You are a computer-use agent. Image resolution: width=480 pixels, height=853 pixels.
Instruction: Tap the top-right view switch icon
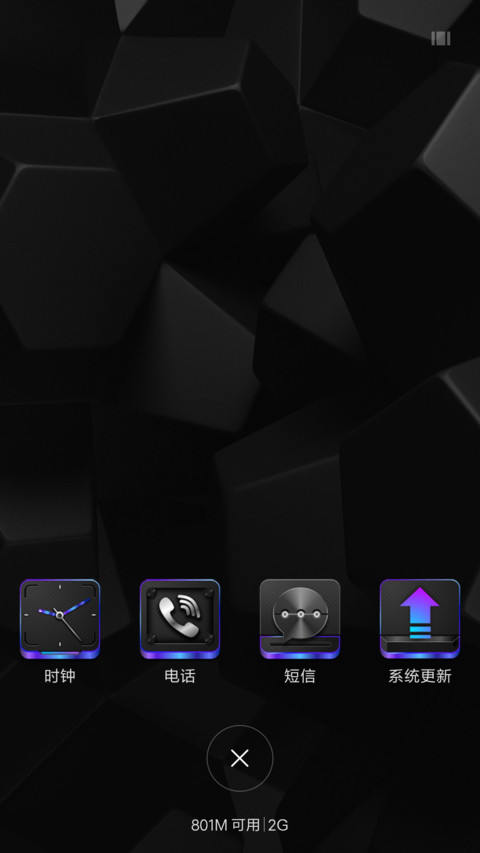click(x=441, y=38)
